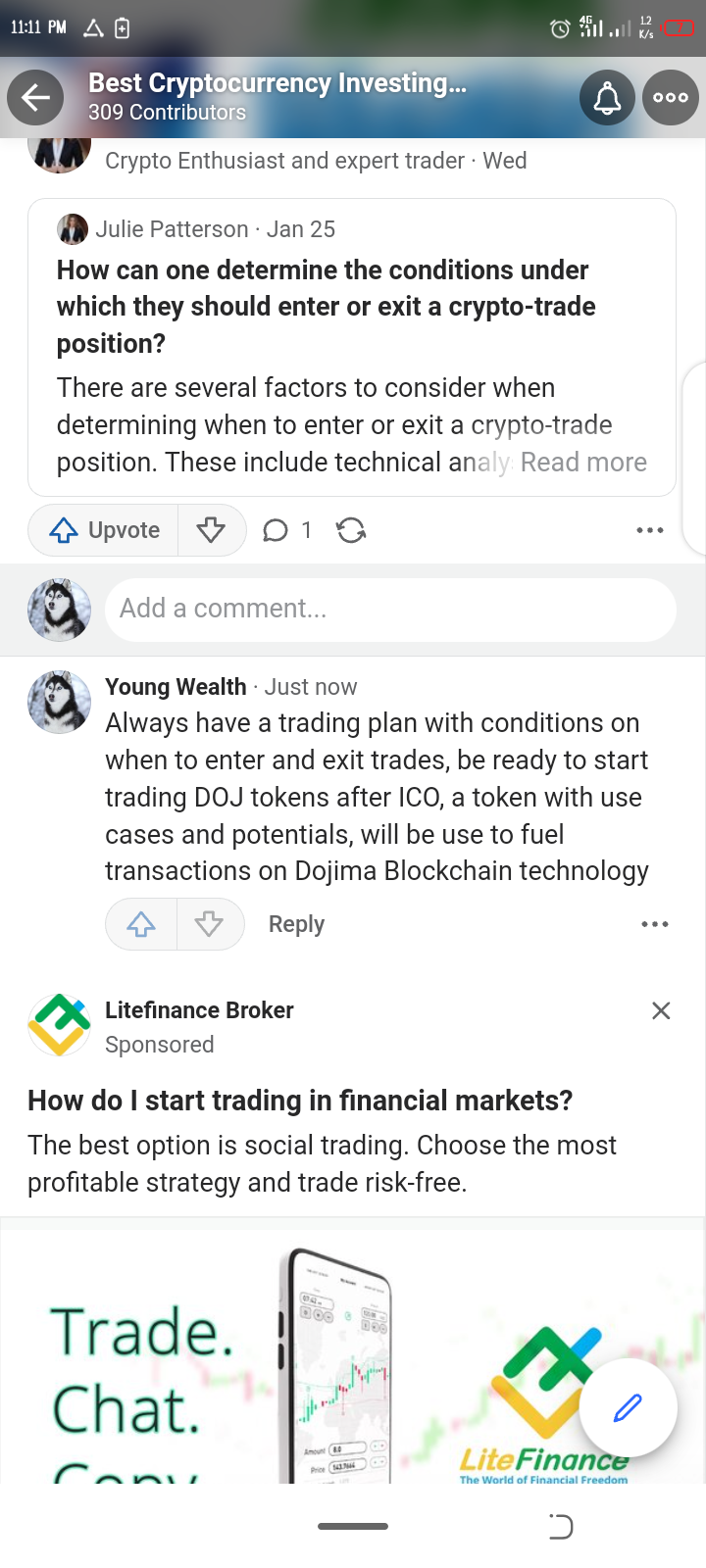The height and width of the screenshot is (1568, 706).
Task: Open Young Wealth's profile from the comment
Action: coord(176,687)
